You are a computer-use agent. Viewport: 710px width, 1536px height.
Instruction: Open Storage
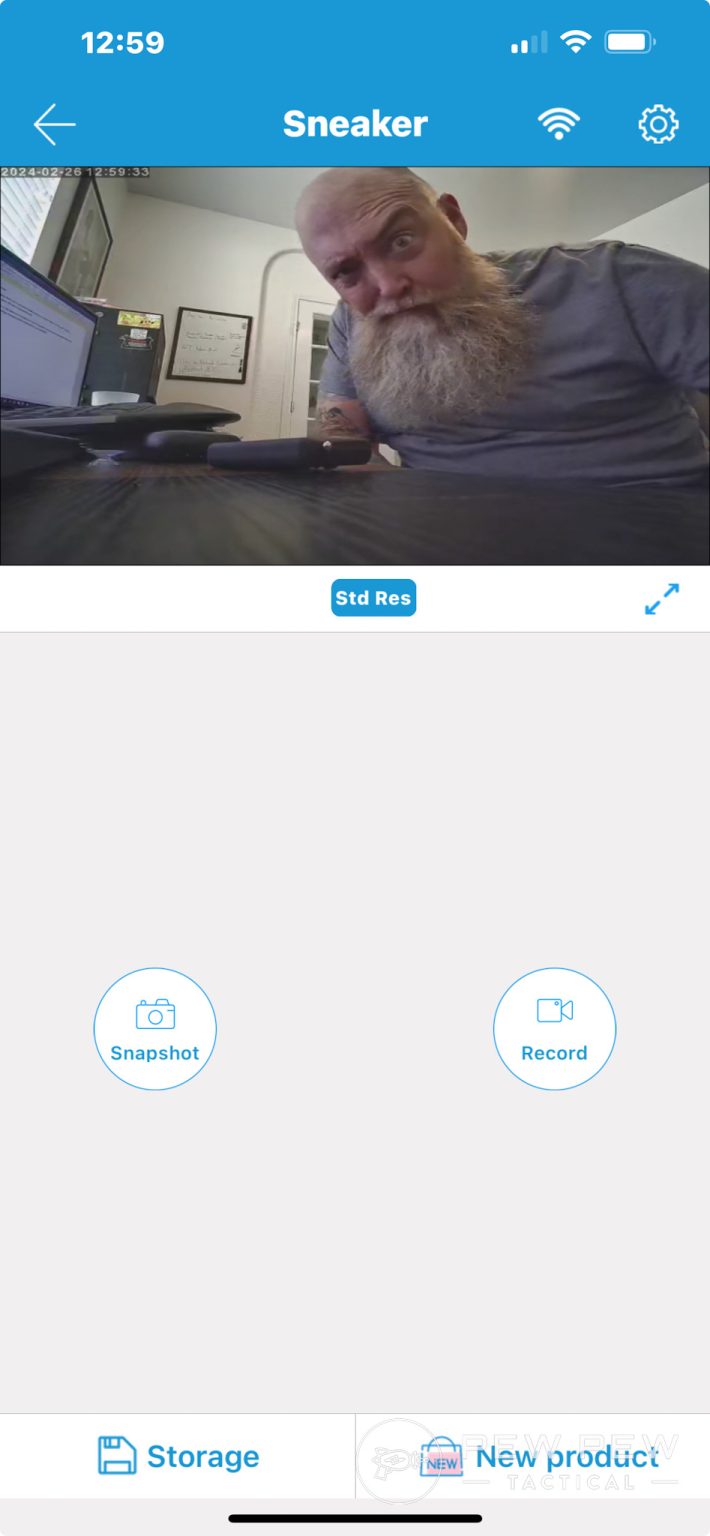[178, 1456]
